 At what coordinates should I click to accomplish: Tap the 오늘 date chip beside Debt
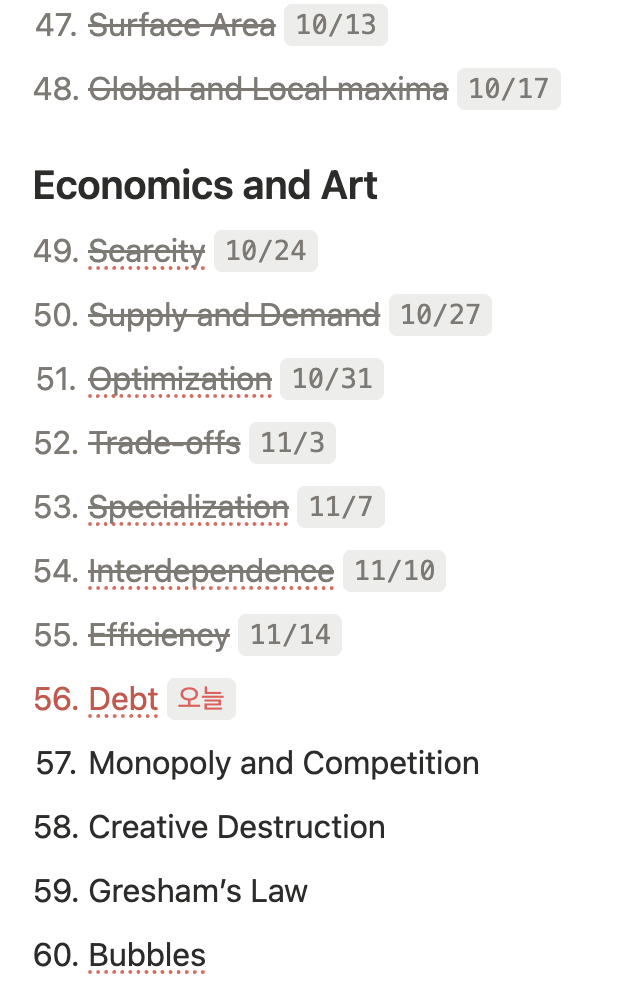click(x=201, y=699)
